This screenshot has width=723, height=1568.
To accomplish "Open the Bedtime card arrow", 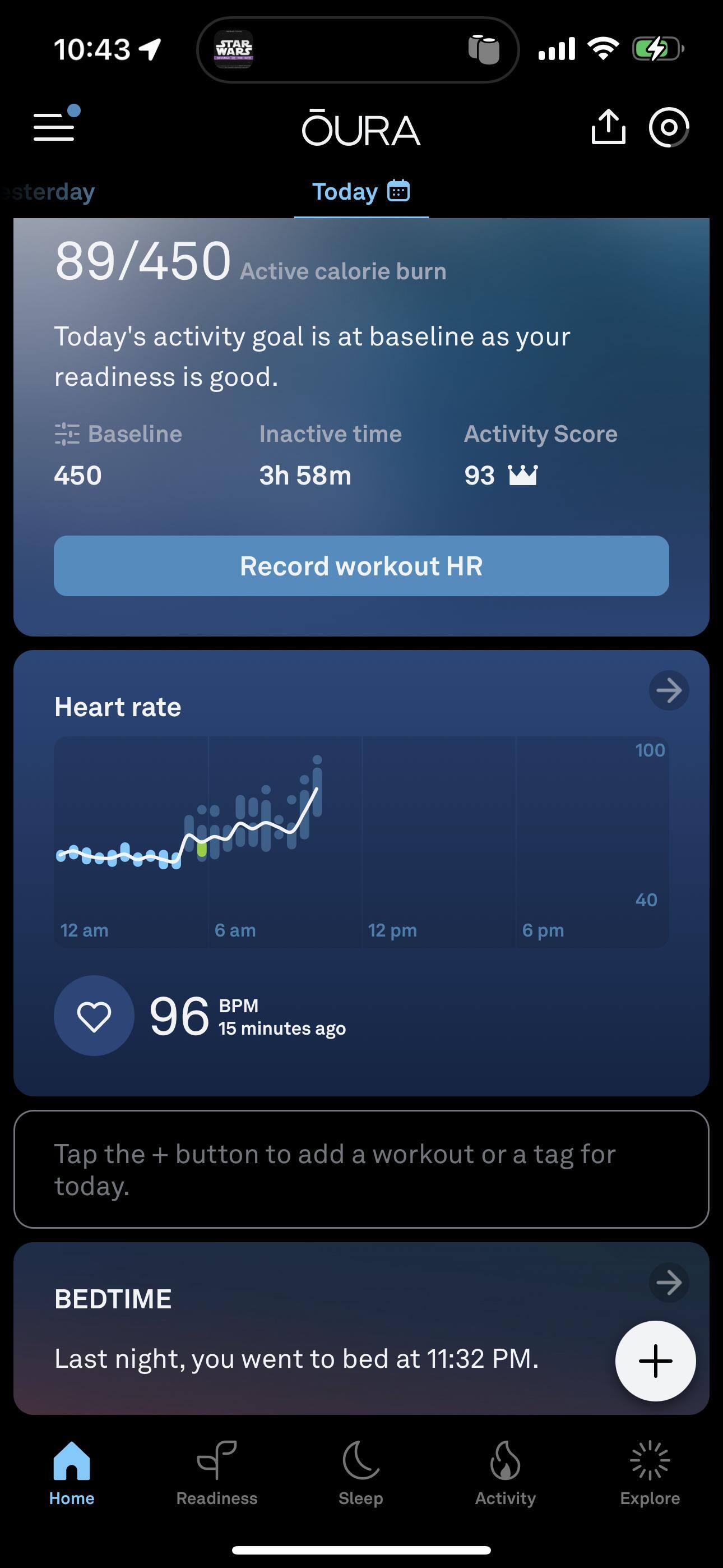I will [x=668, y=1283].
